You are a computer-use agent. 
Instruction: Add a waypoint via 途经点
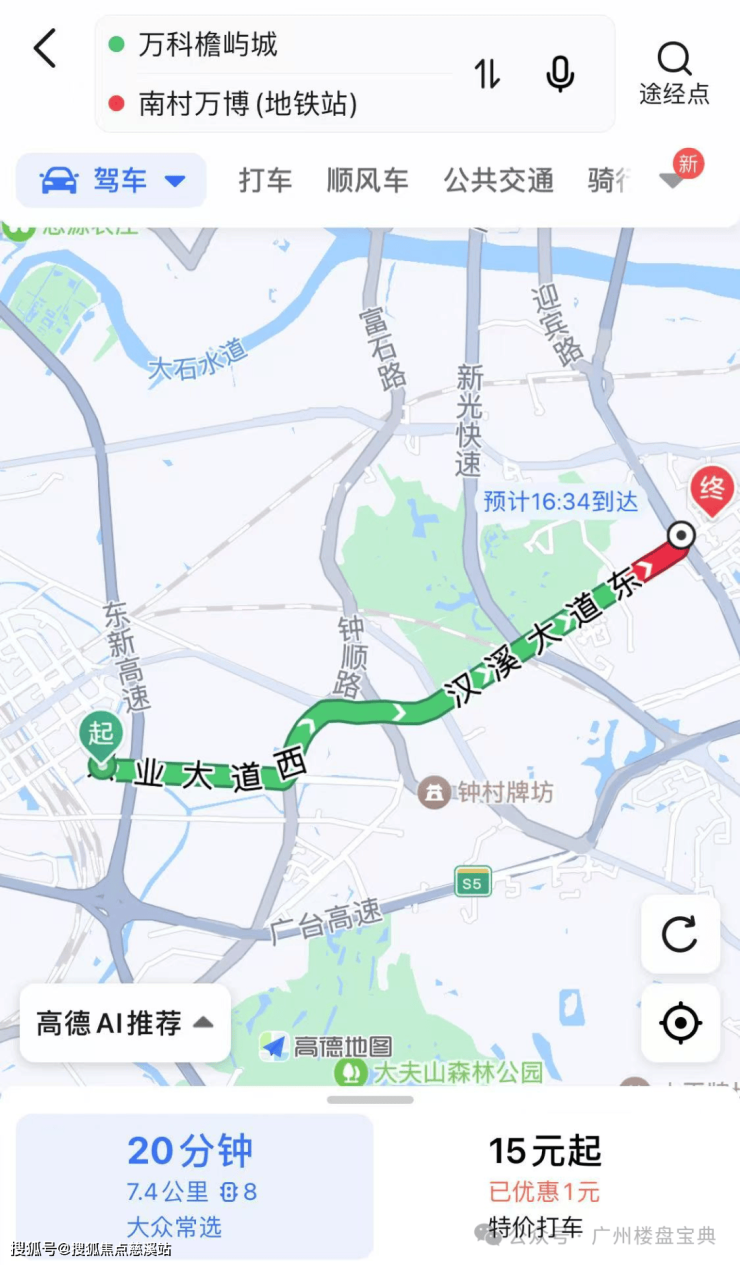click(674, 73)
